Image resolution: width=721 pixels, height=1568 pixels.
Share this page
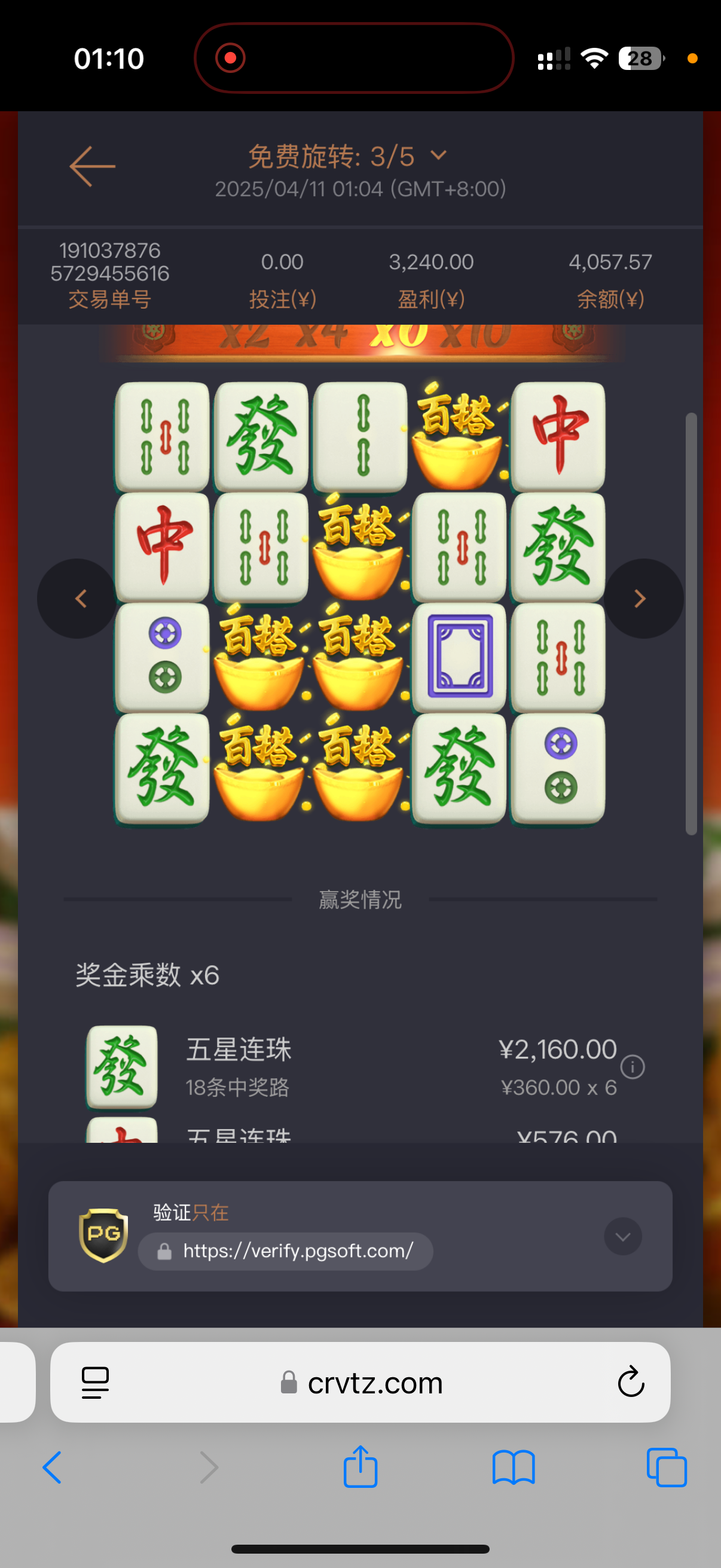(360, 1466)
